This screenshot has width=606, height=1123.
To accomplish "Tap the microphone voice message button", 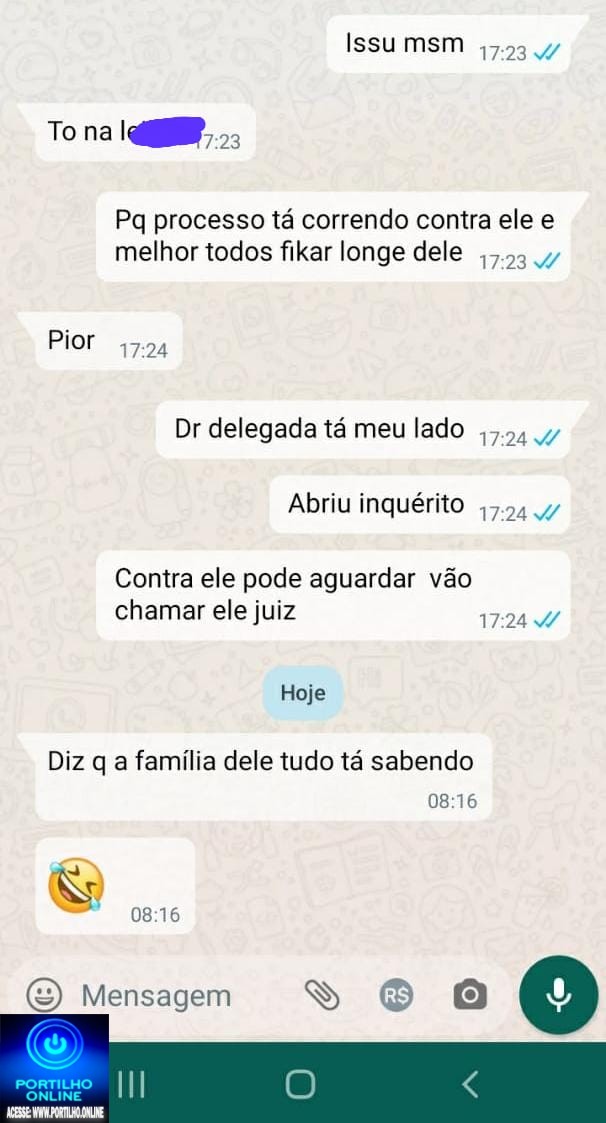I will [558, 995].
